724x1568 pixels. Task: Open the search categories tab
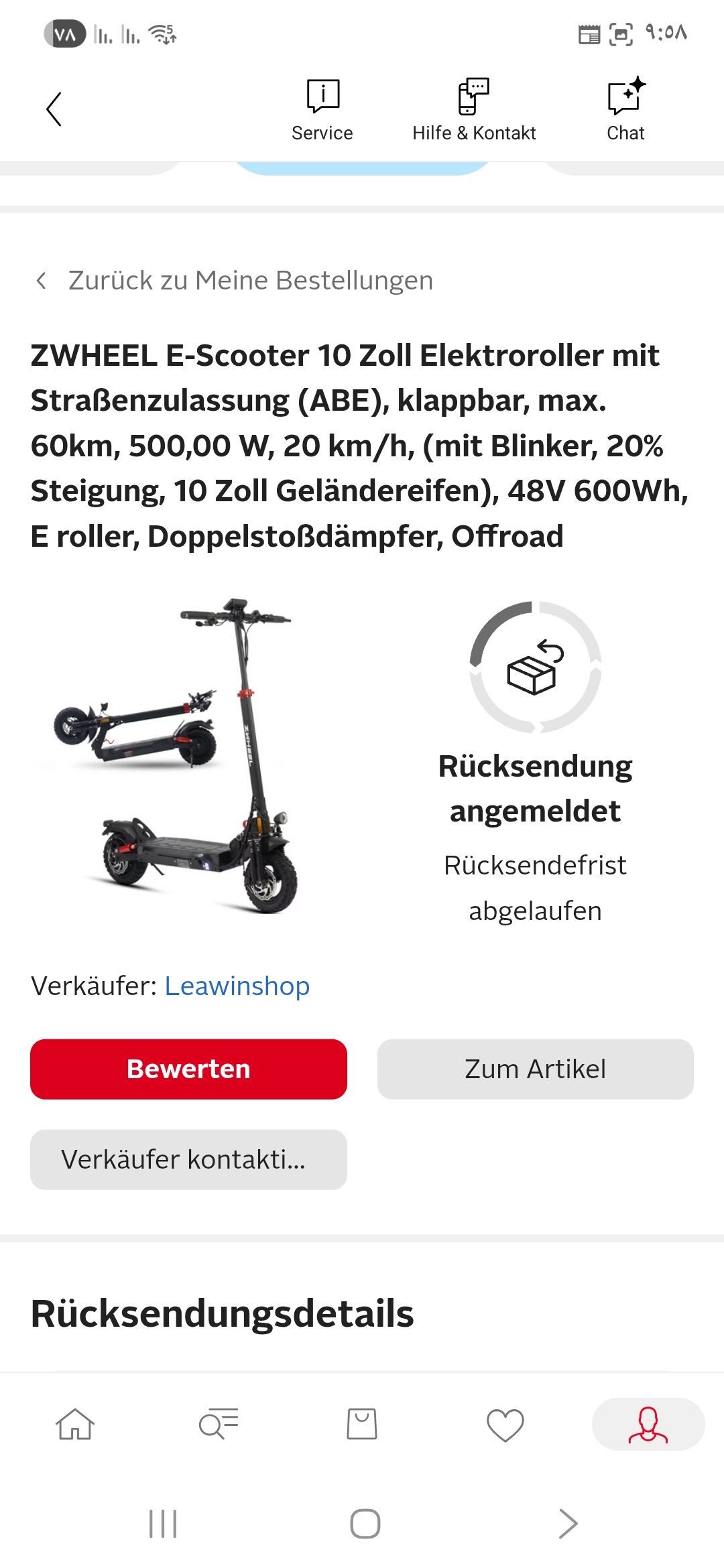coord(219,1424)
